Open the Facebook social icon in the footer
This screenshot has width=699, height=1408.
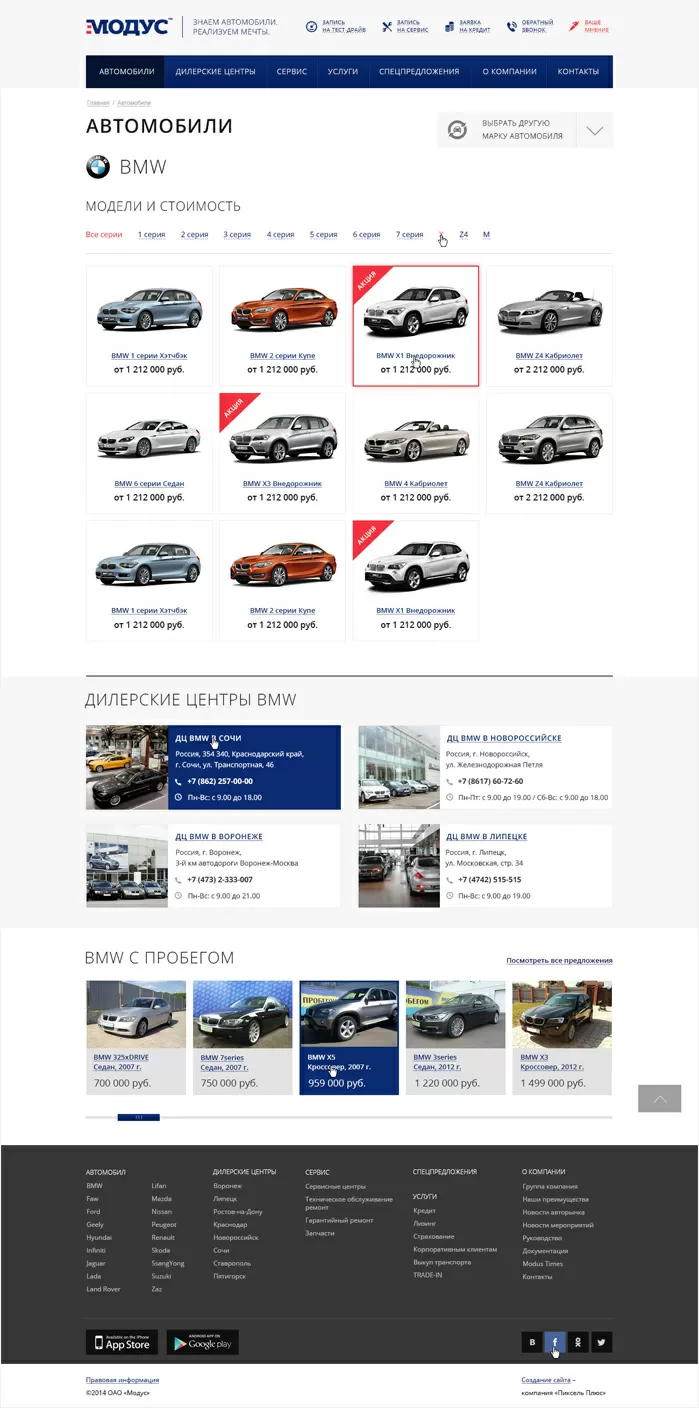point(555,1342)
